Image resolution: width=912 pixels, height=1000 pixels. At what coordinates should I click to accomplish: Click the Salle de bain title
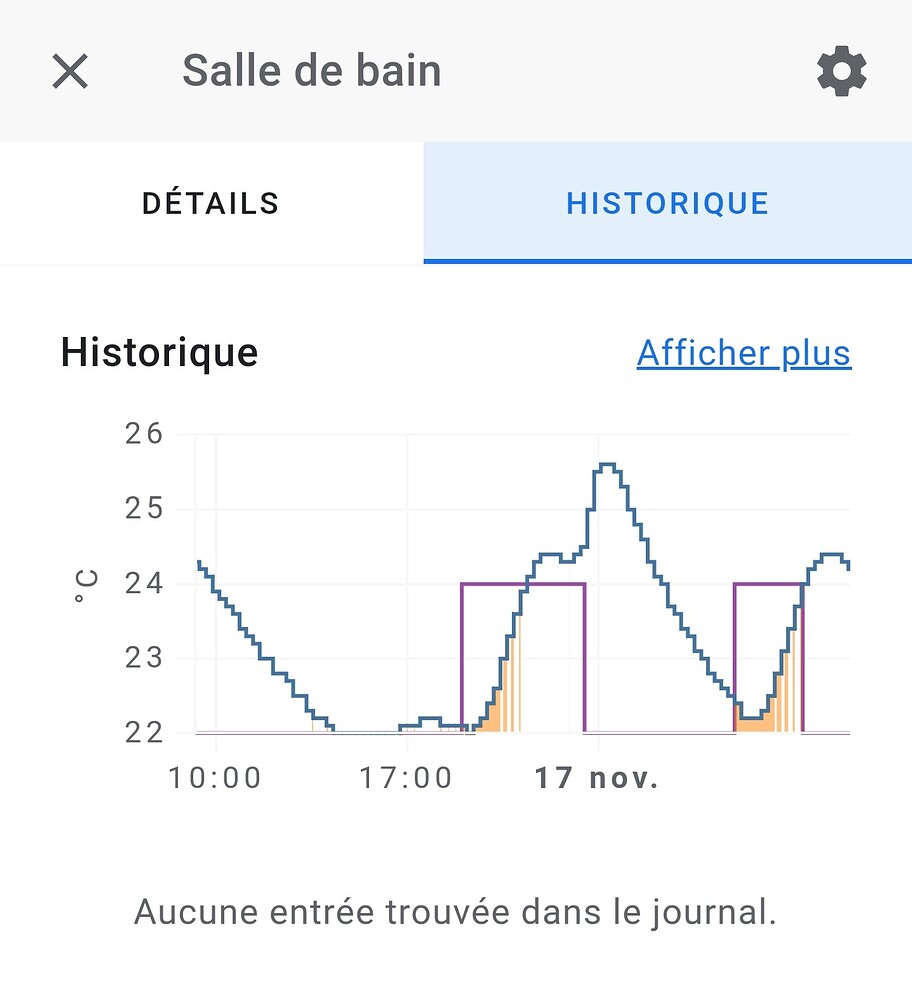(x=311, y=71)
